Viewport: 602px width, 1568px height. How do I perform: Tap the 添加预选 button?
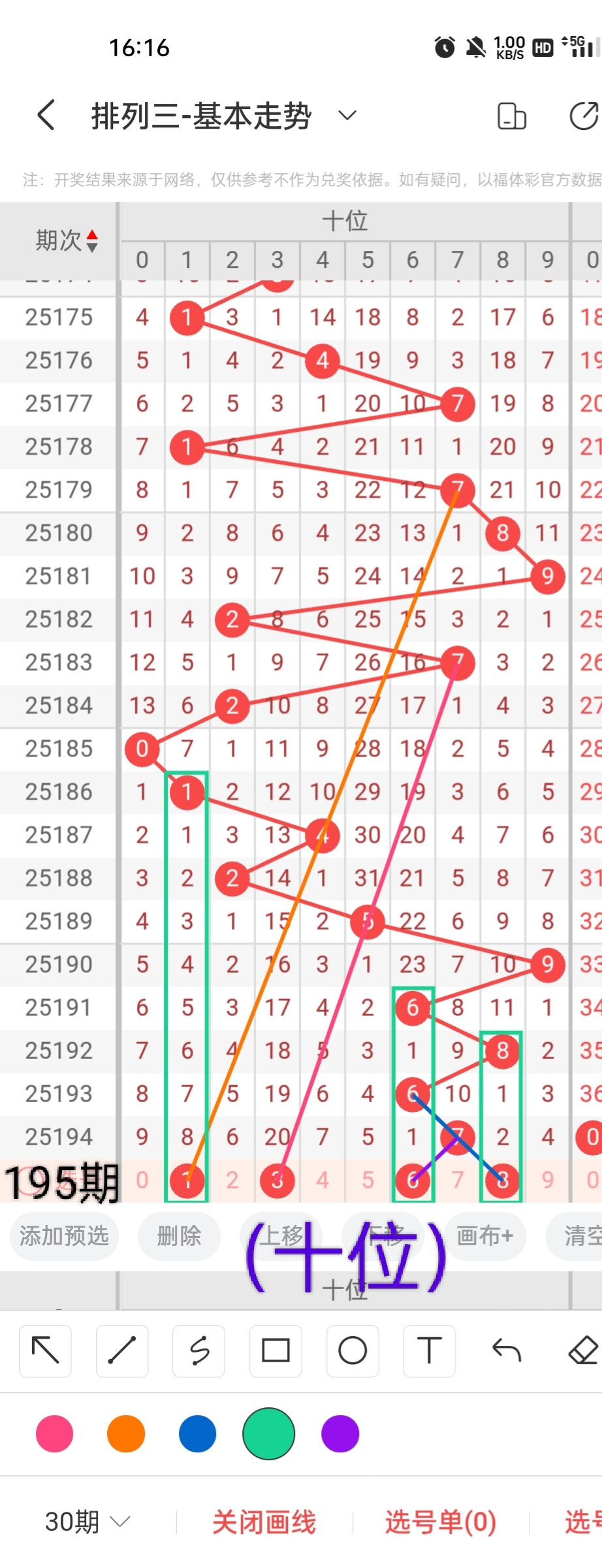(x=64, y=1235)
